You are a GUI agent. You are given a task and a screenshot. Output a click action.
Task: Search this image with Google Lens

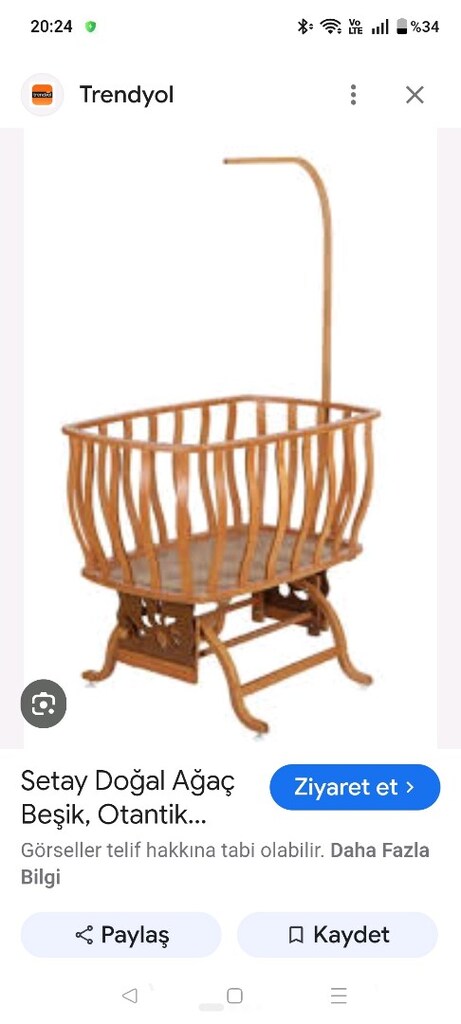(44, 703)
